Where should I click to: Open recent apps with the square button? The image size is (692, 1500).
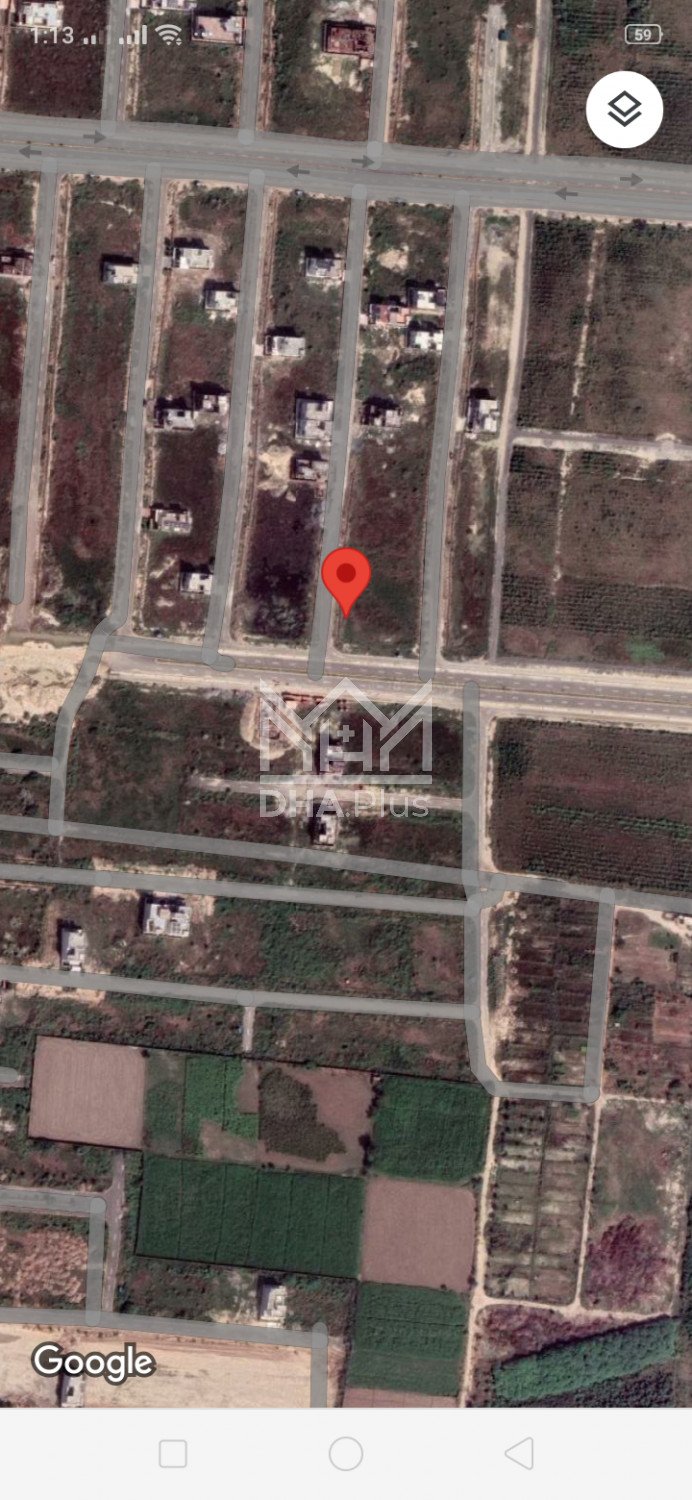[x=173, y=1453]
